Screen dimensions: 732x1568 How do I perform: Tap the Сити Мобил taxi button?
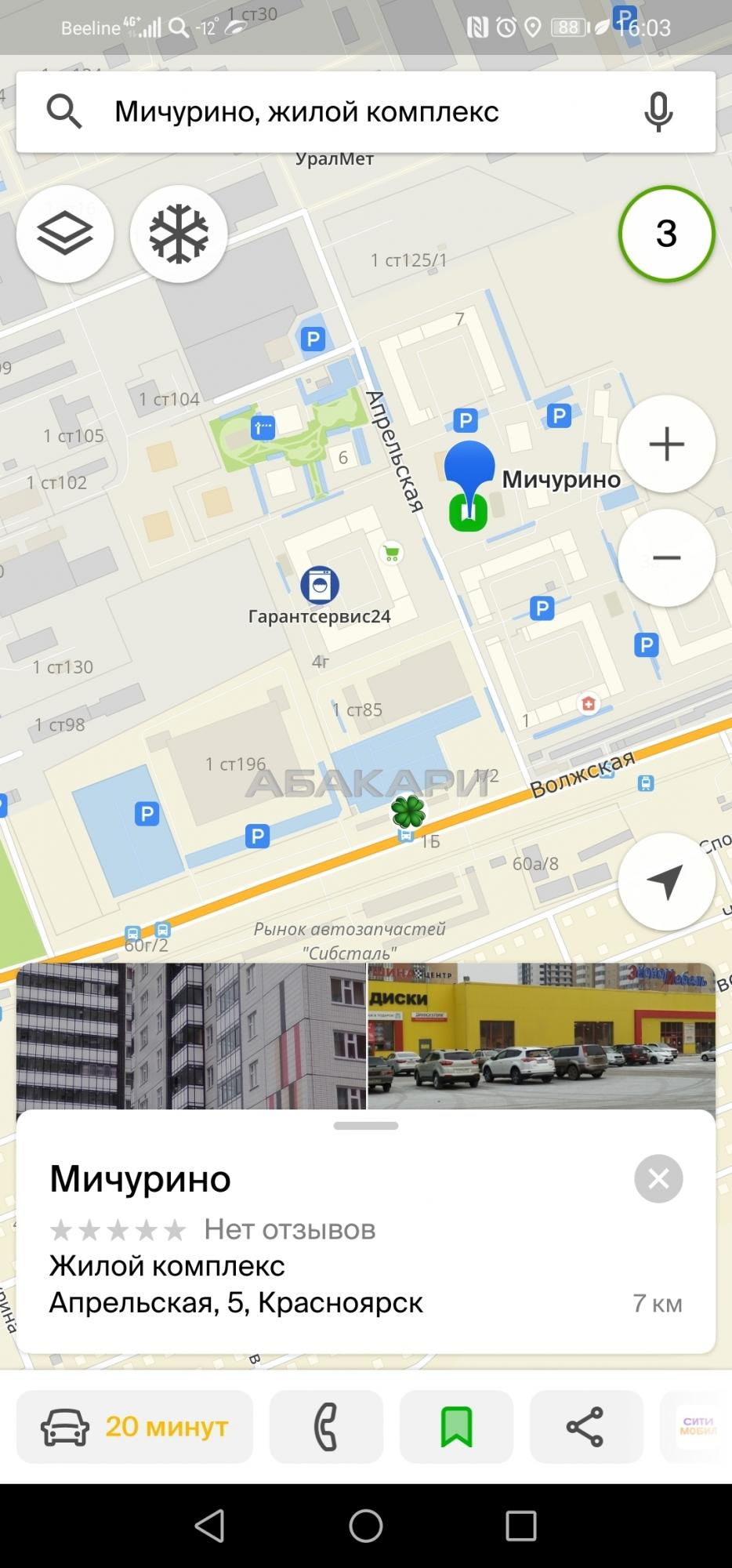(x=696, y=1427)
